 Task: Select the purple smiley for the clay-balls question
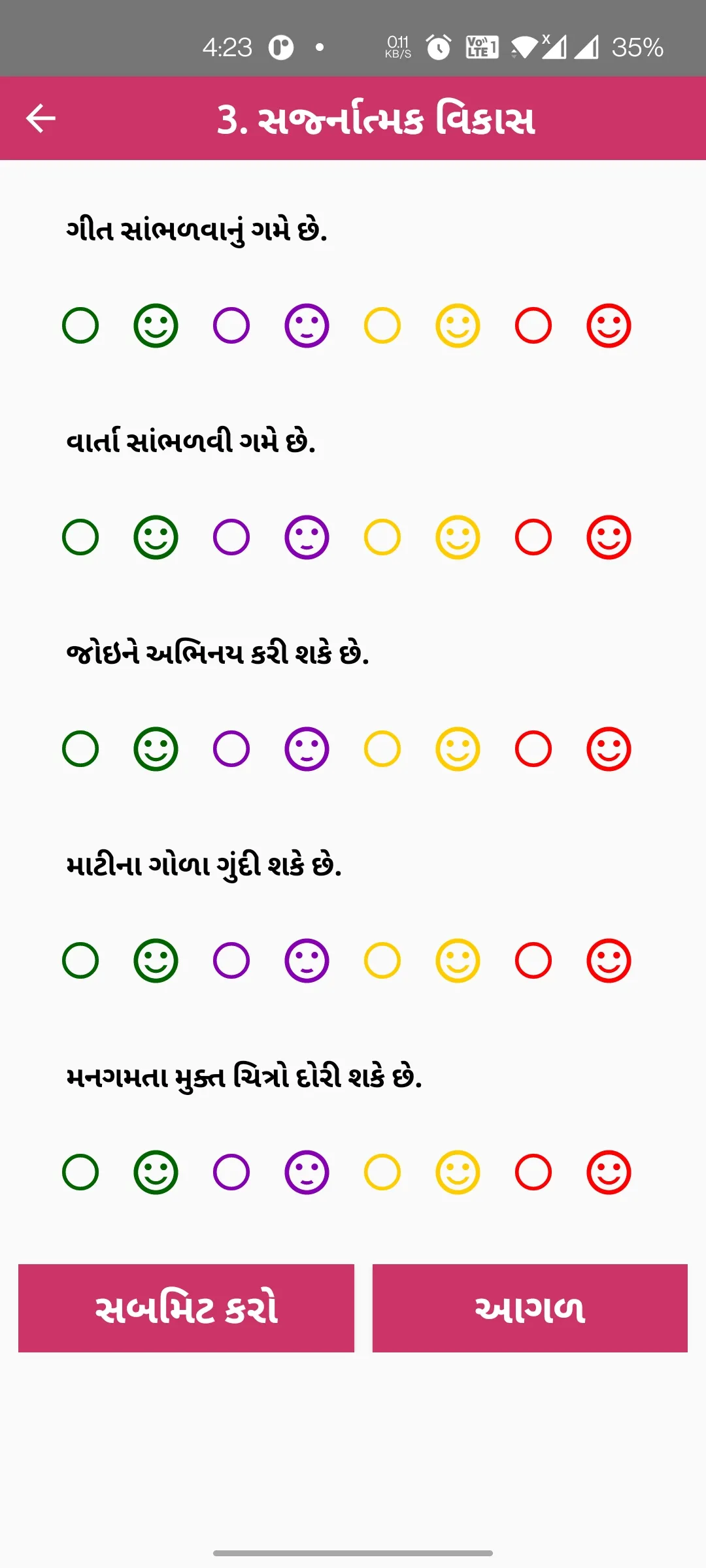(305, 962)
